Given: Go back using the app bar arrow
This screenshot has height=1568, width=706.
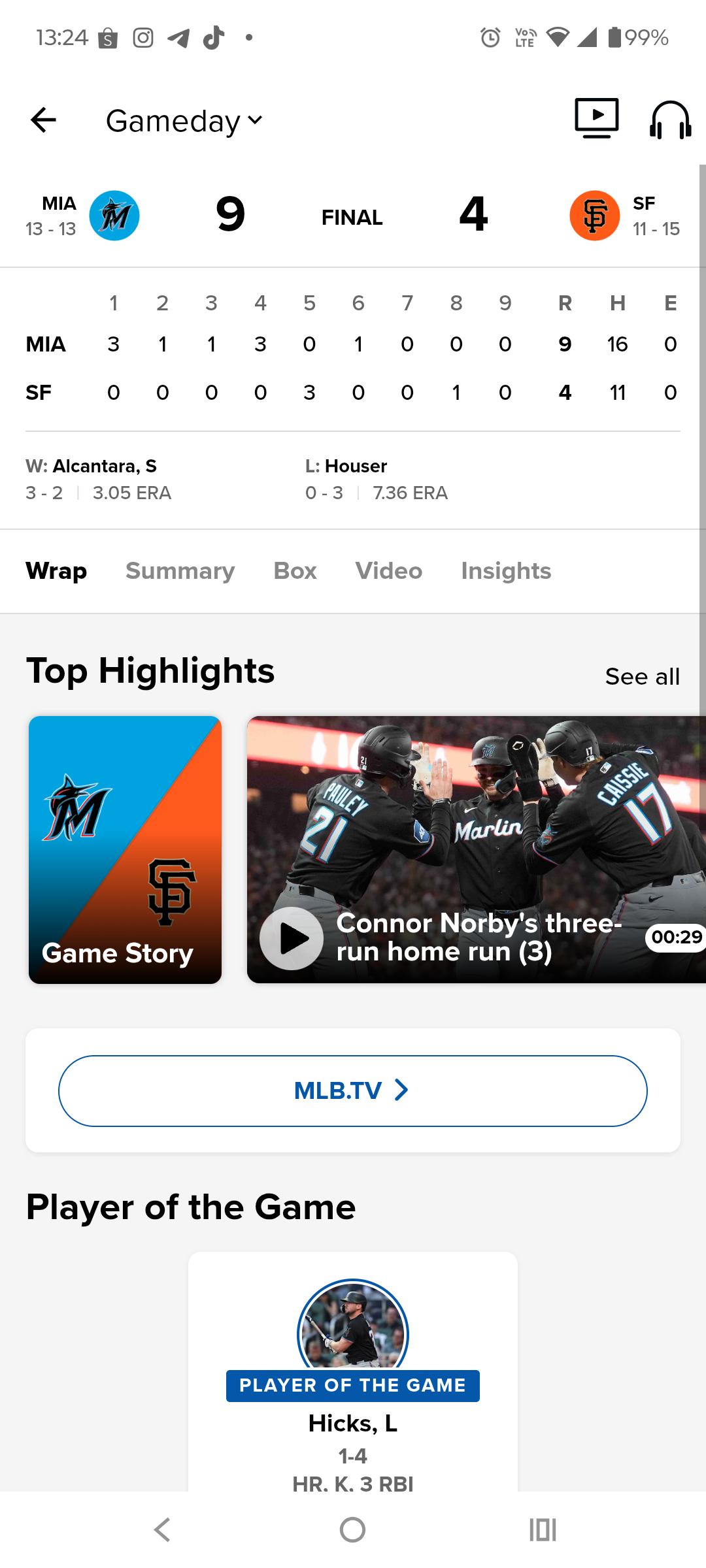Looking at the screenshot, I should [x=43, y=120].
